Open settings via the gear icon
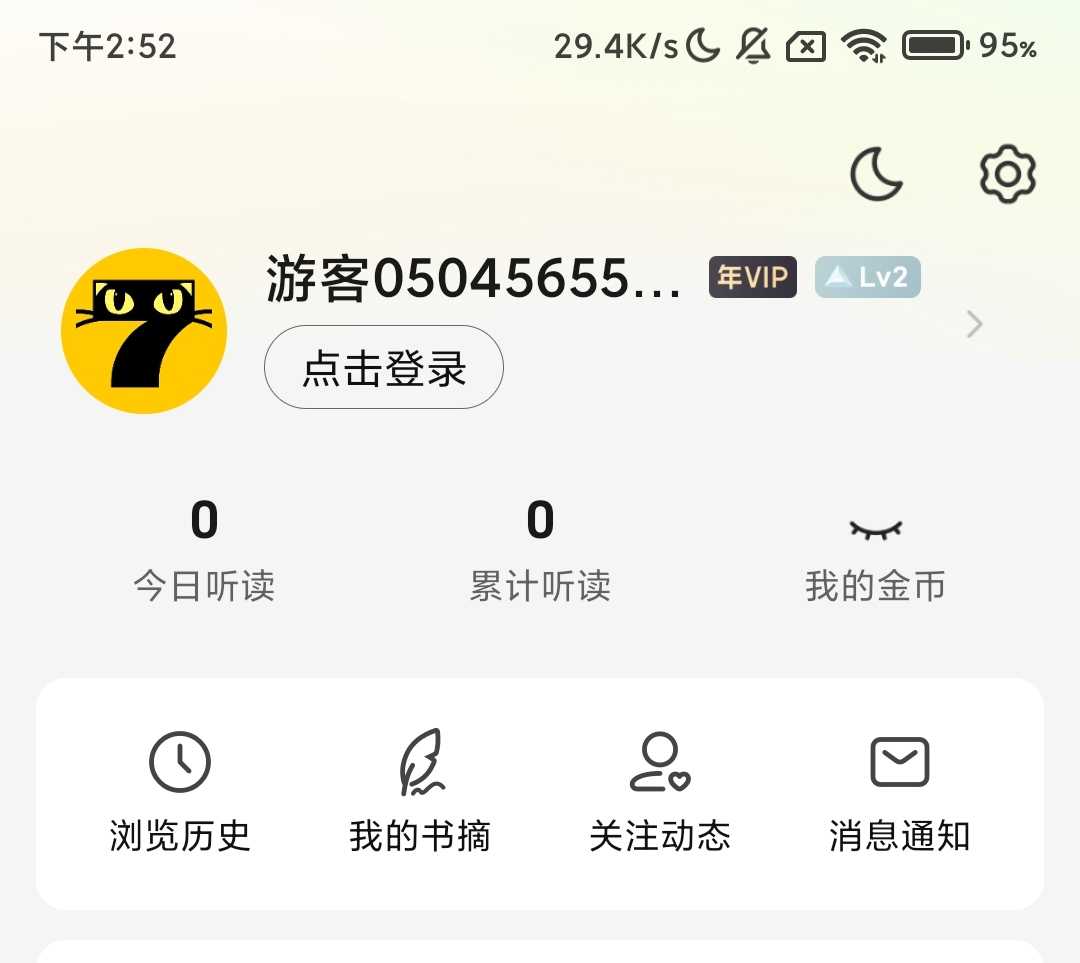 click(1007, 175)
